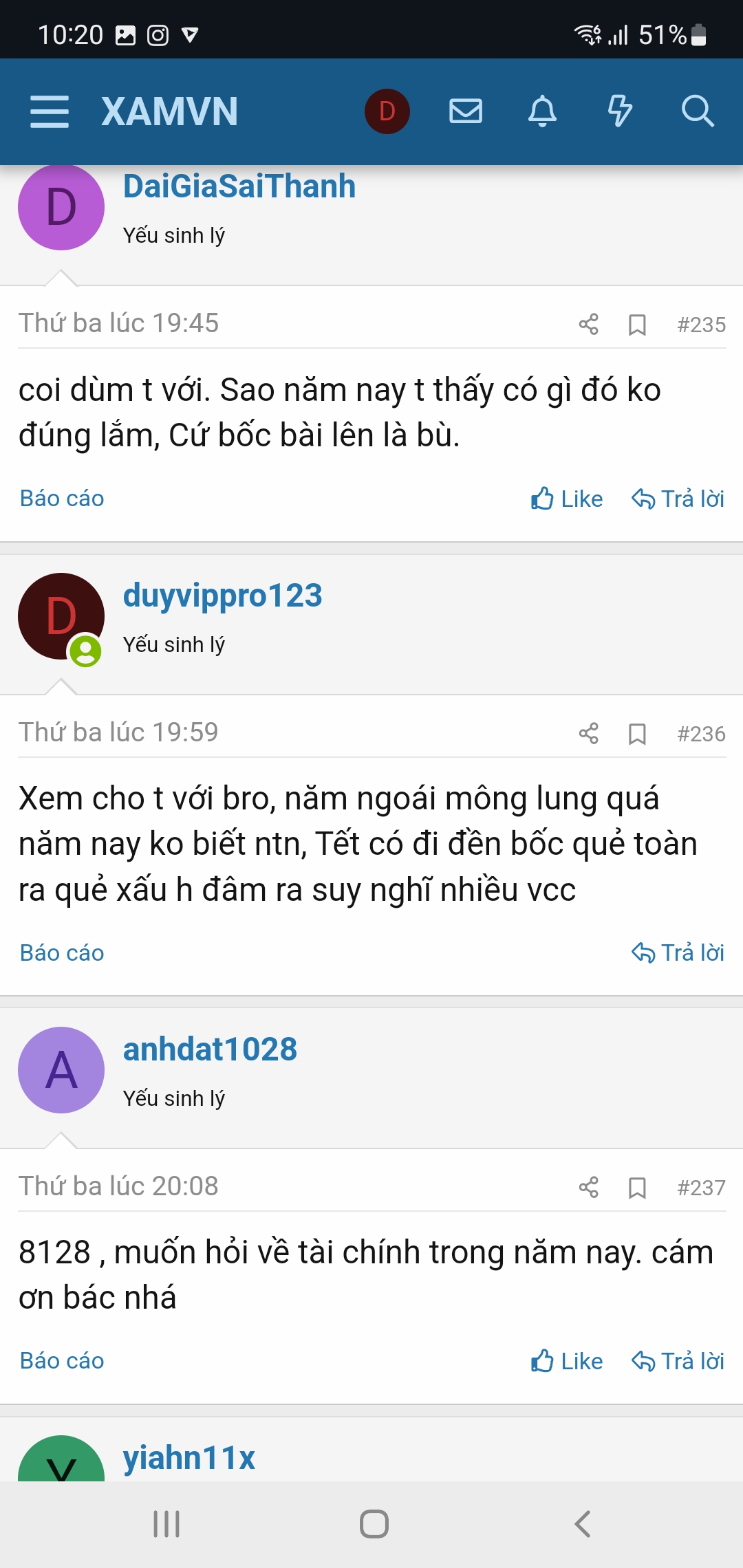
Task: Click DaiGiaSaiThanh's avatar thumbnail
Action: click(61, 208)
